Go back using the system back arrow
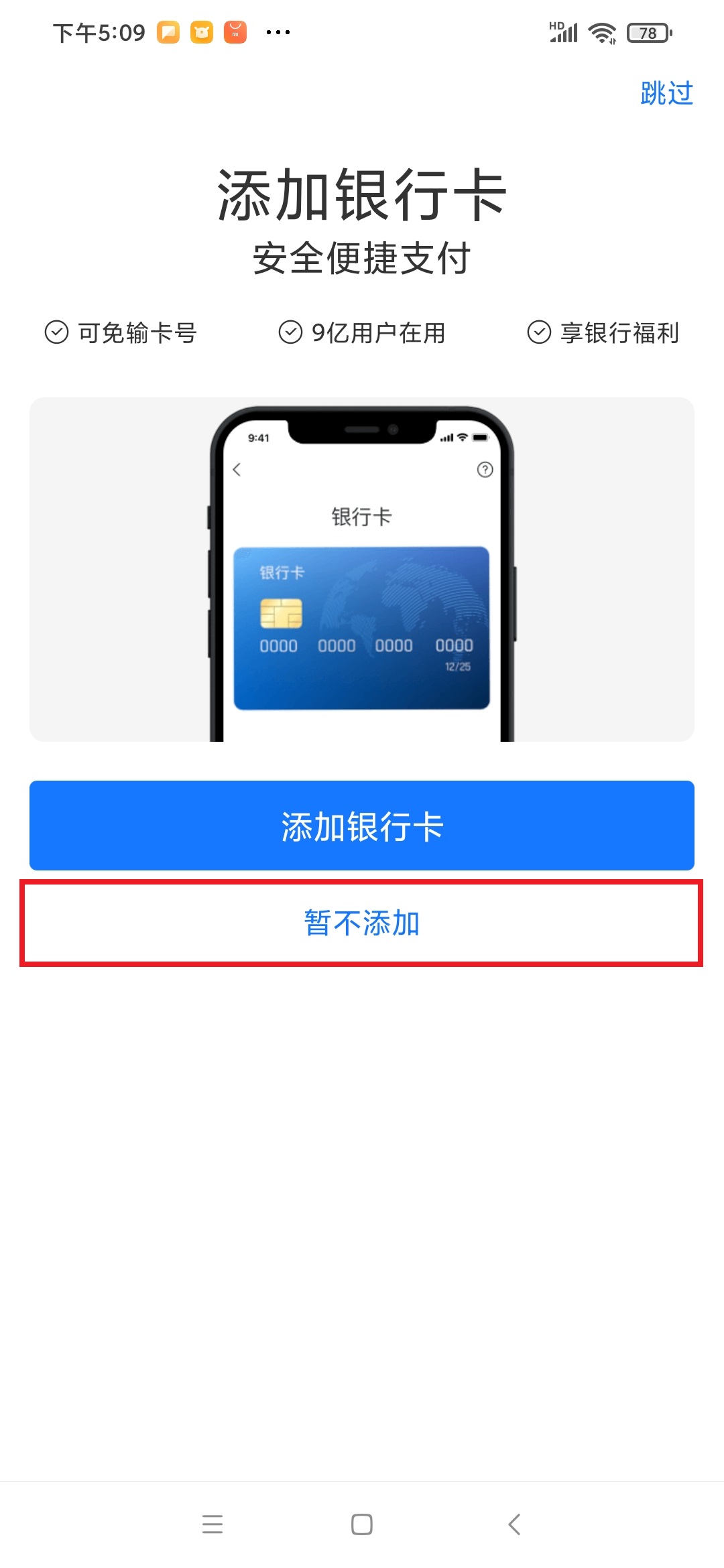 [514, 1524]
